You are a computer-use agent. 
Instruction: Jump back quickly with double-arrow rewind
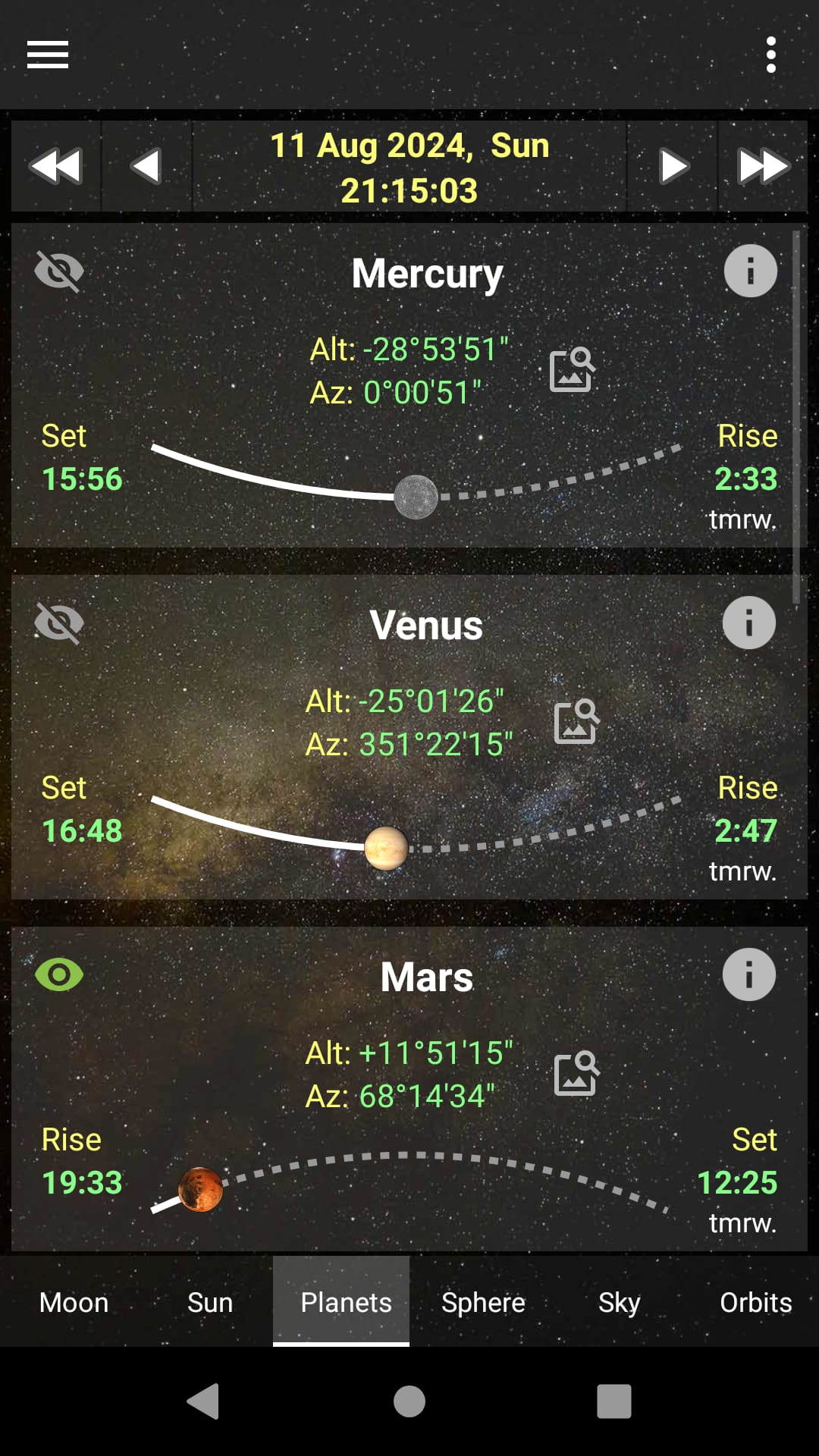point(57,165)
